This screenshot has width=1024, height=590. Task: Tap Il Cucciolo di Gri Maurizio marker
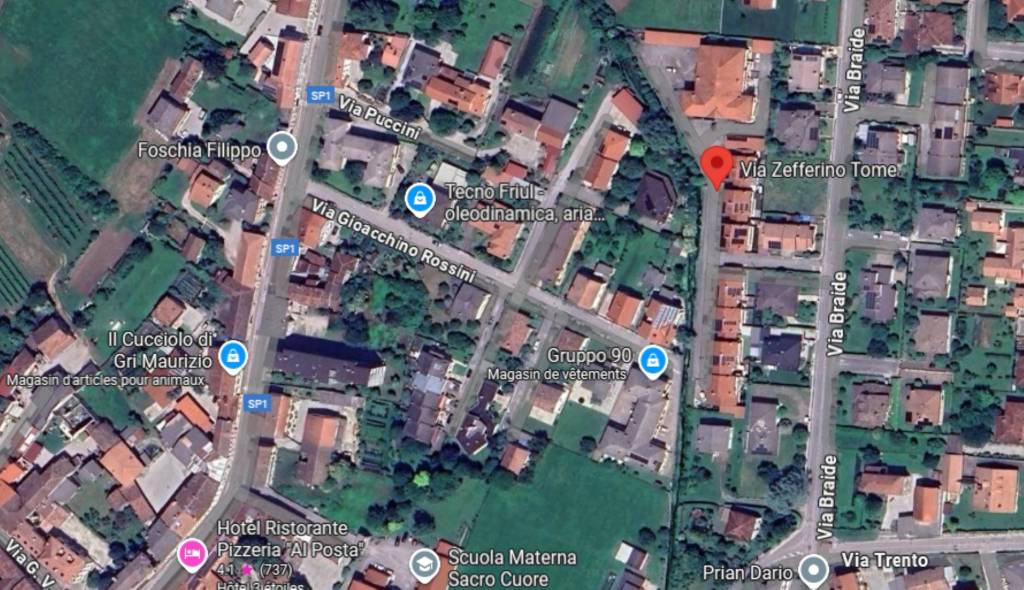[x=233, y=355]
